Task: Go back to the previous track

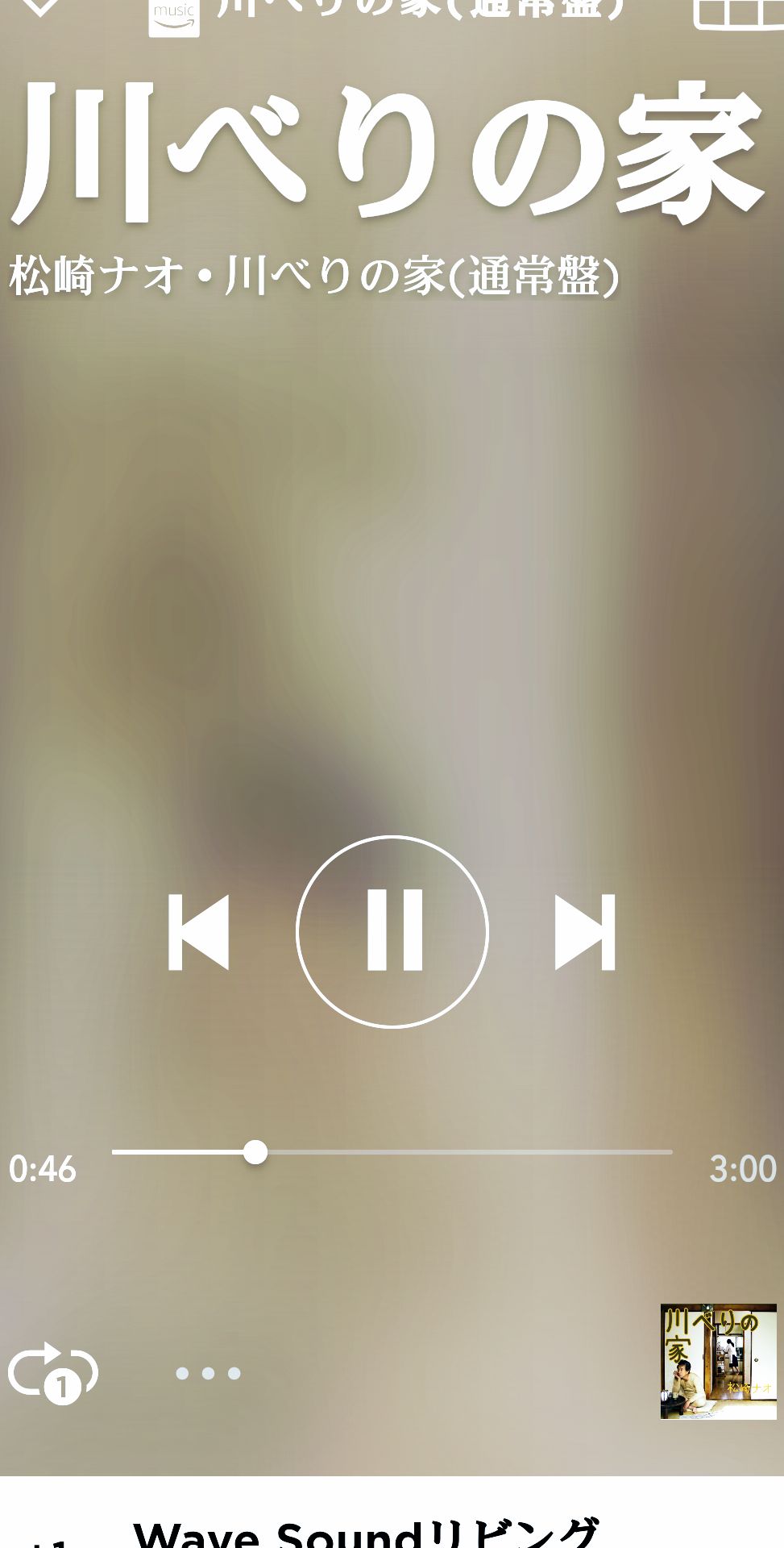Action: [198, 931]
